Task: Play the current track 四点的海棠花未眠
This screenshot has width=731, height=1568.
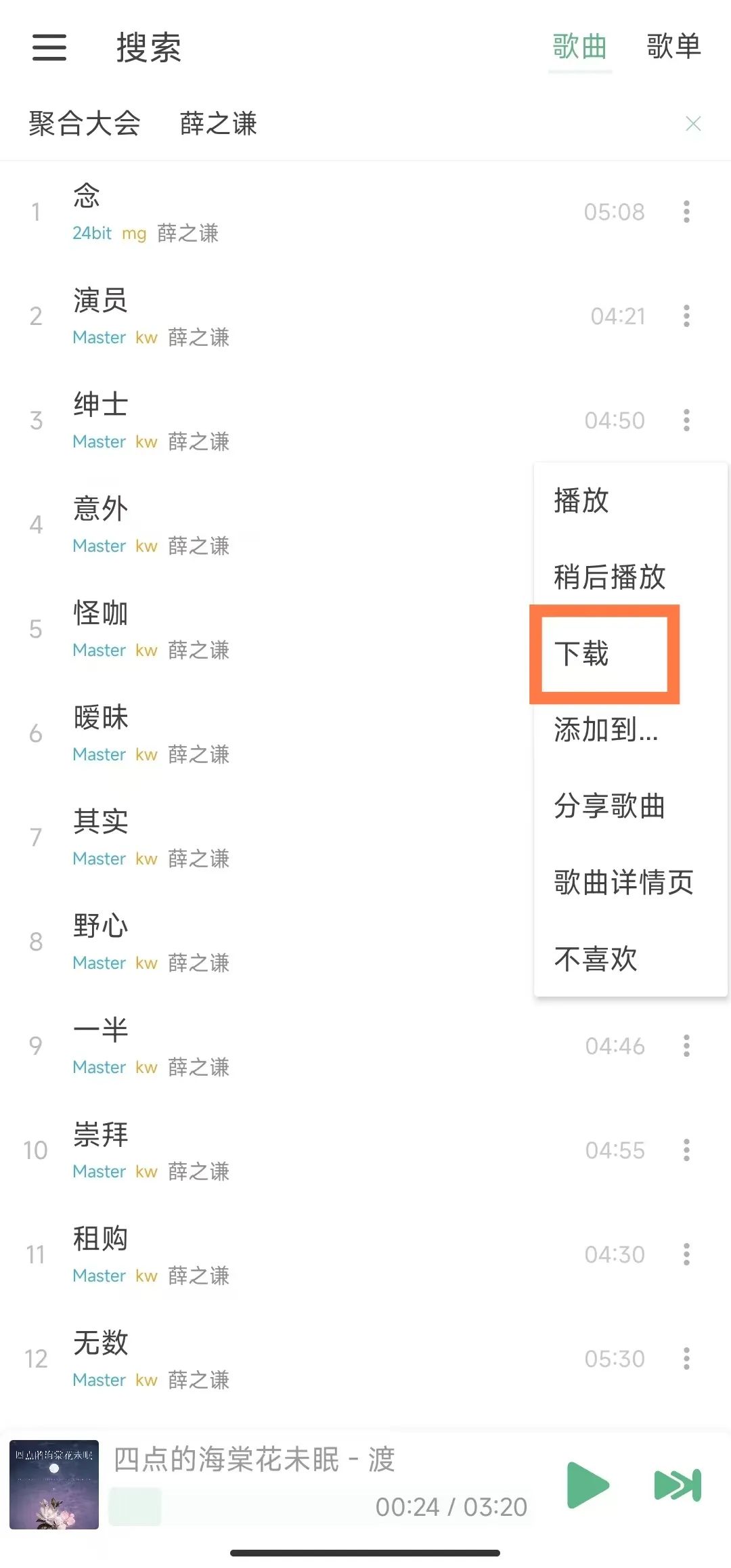Action: (x=586, y=1485)
